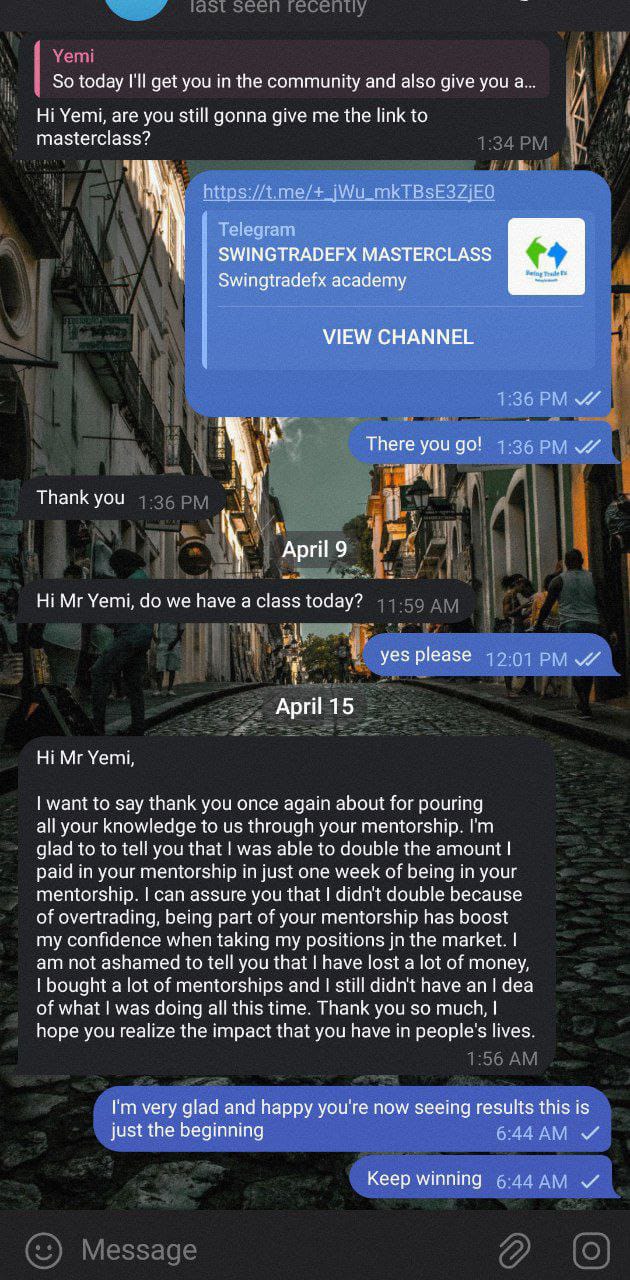
Task: Open the SWINGTRADEFX MASTERCLASS channel preview logo
Action: pos(546,256)
